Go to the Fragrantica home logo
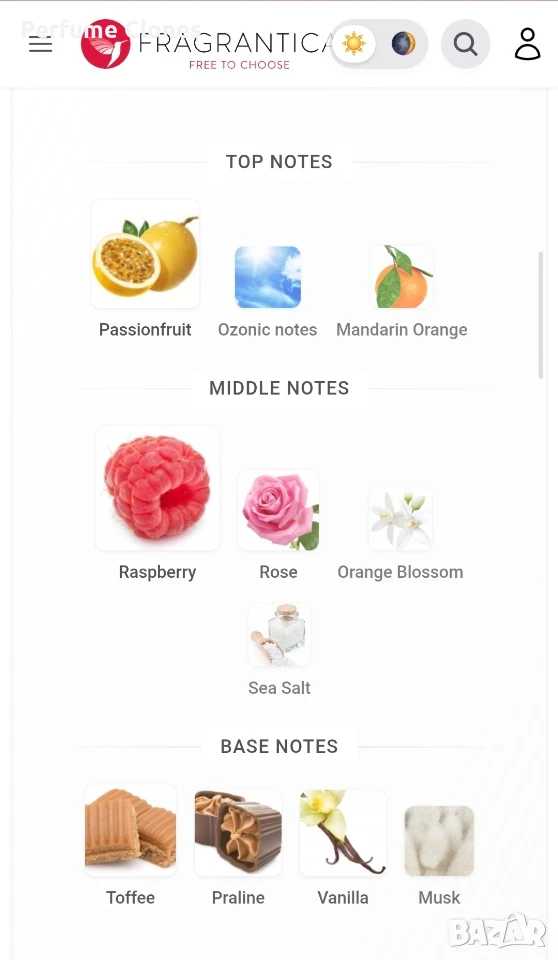Screen dimensions: 558x960 pos(207,44)
